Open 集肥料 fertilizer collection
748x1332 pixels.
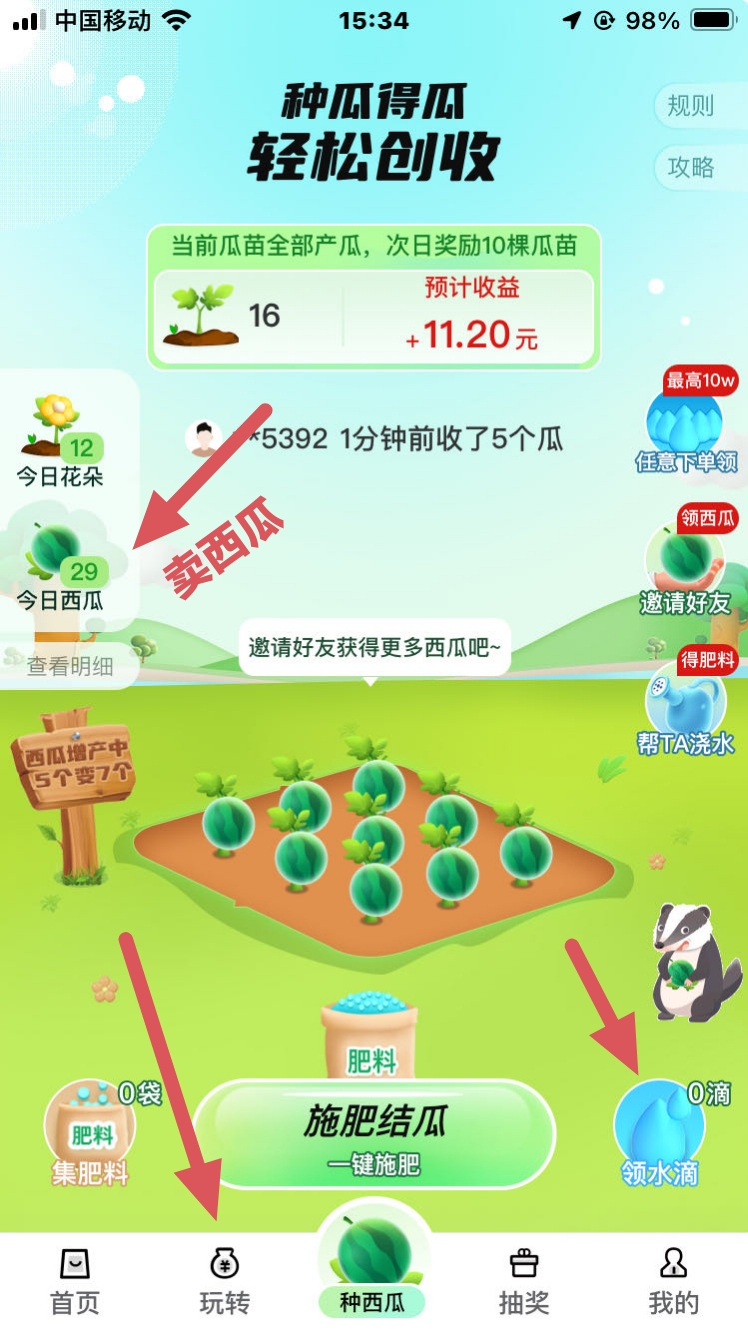91,1134
